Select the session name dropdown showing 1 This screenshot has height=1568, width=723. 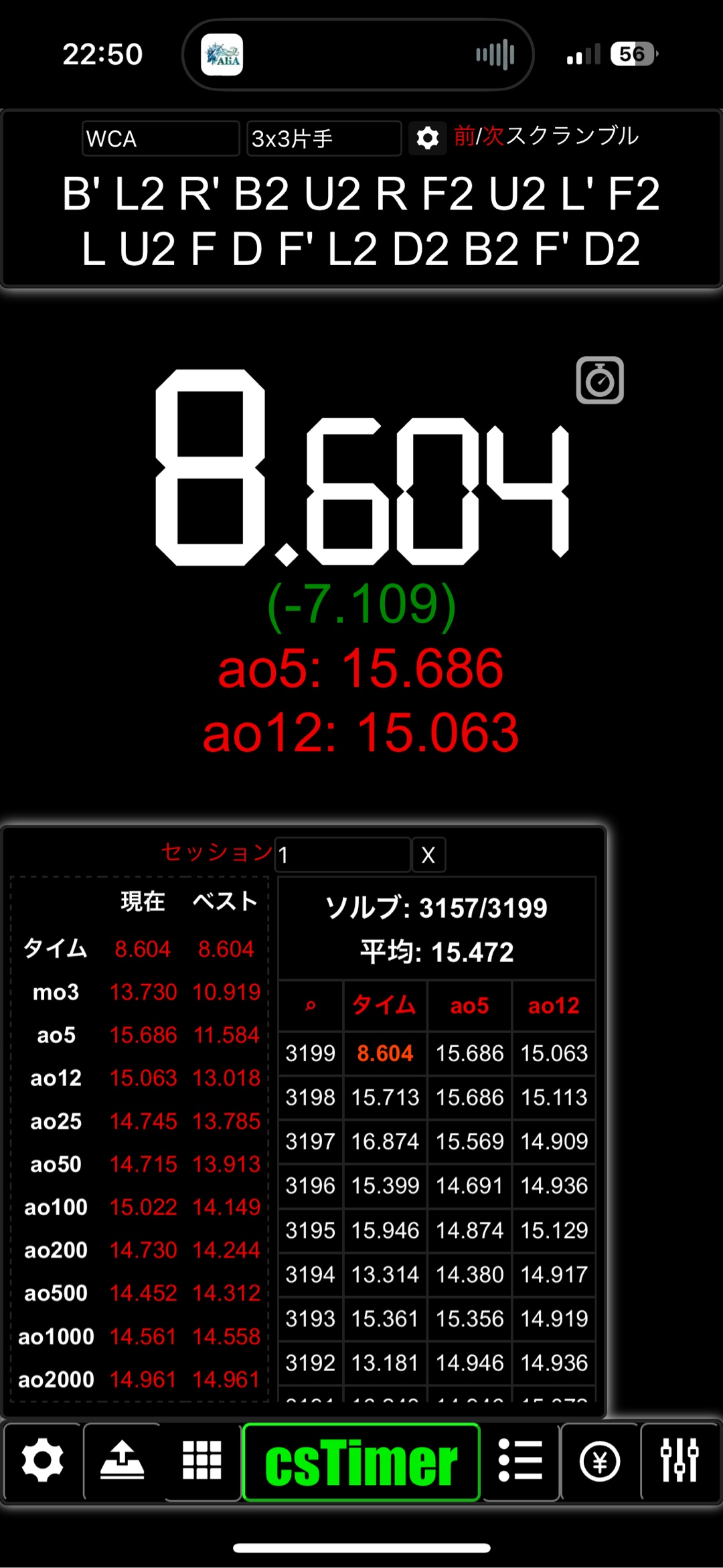342,855
